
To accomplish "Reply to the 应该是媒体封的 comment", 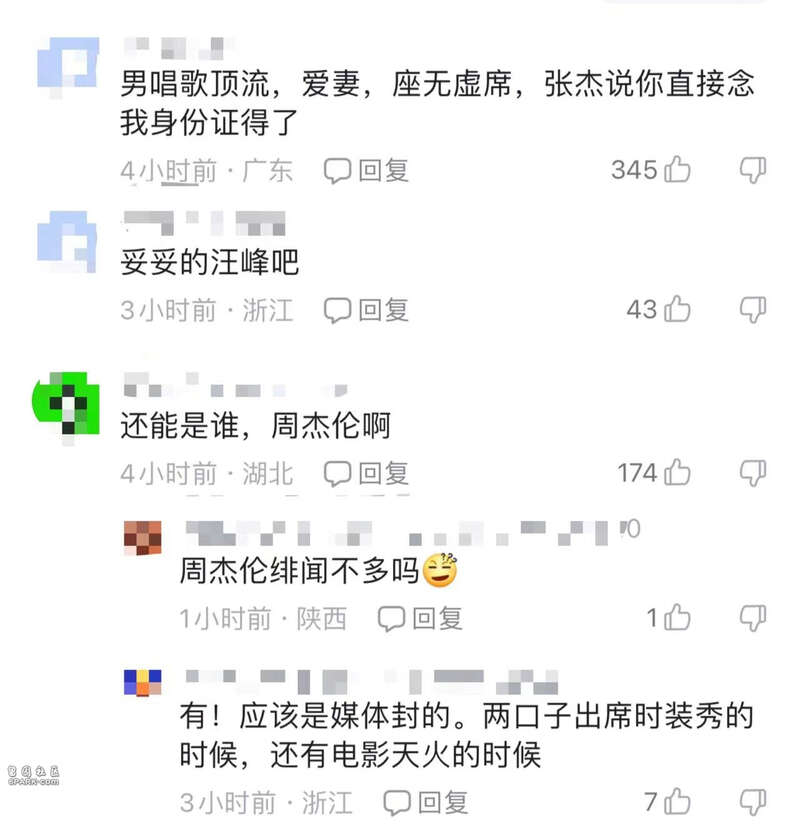I will point(426,802).
